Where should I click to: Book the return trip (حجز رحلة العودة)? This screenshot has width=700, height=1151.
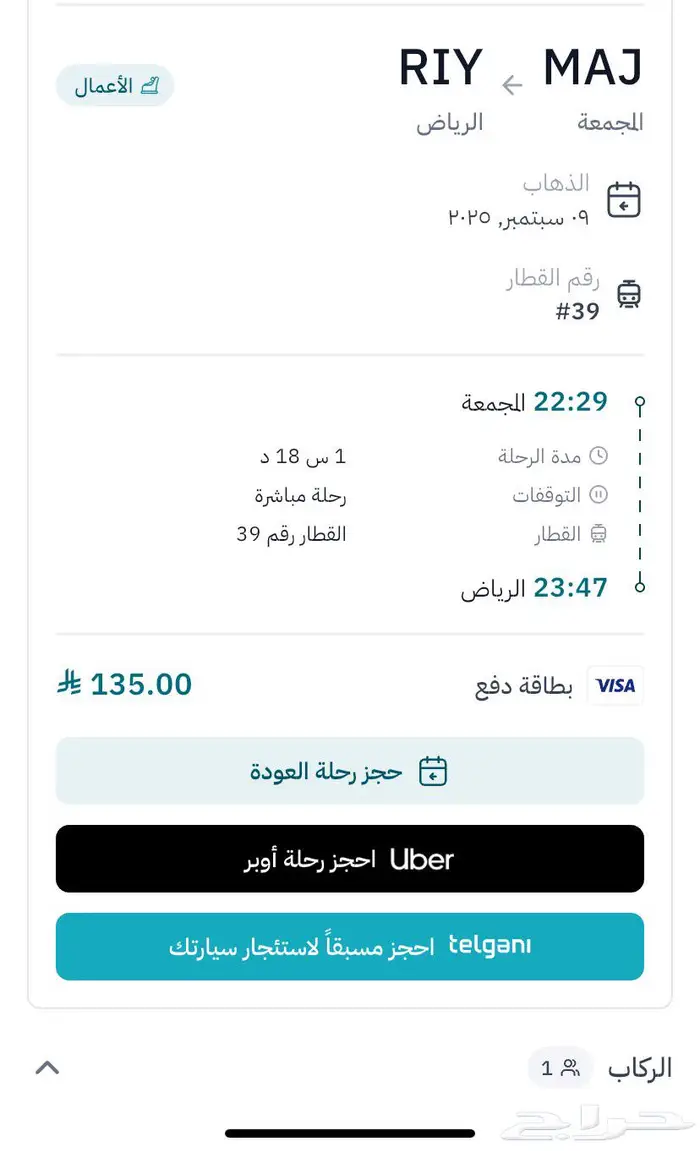click(350, 771)
